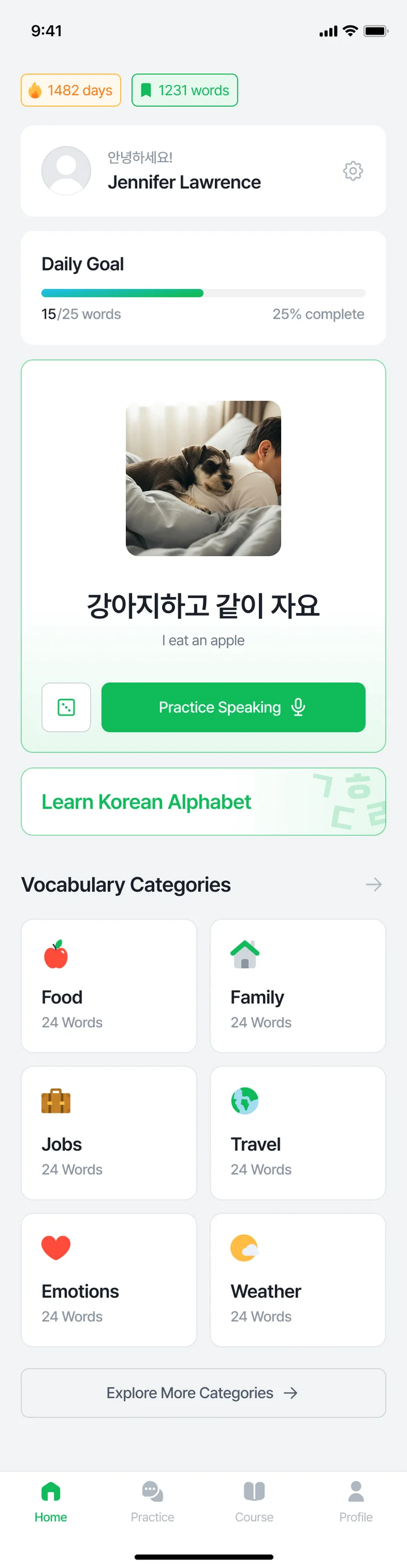Shuffle to a random phrase with dice icon
The height and width of the screenshot is (1568, 407).
pyautogui.click(x=66, y=707)
